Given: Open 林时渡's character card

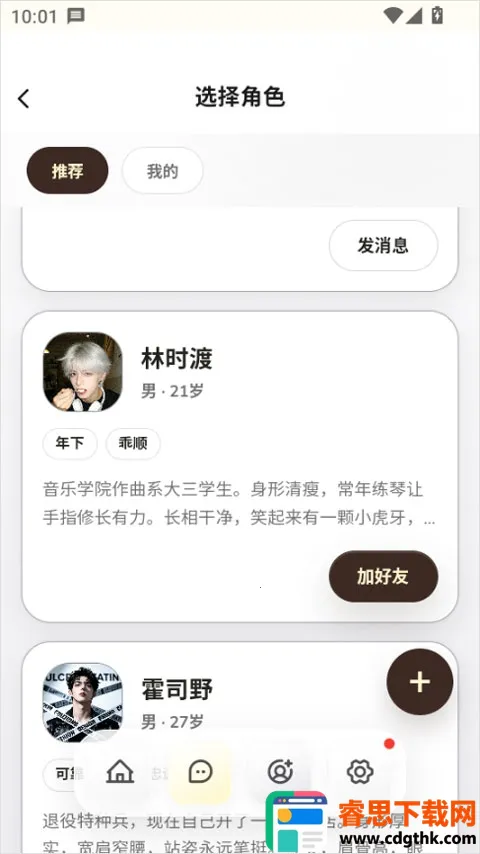Looking at the screenshot, I should point(240,467).
